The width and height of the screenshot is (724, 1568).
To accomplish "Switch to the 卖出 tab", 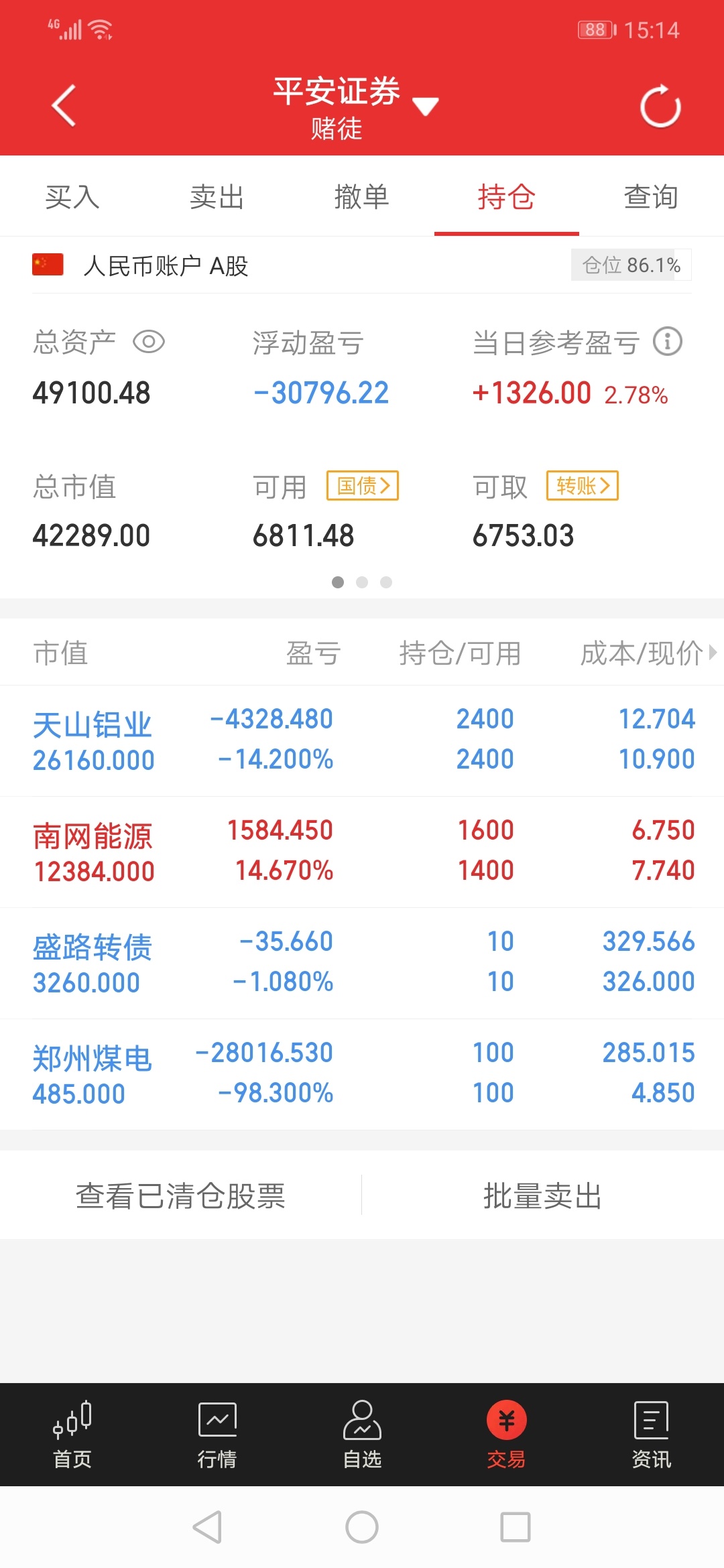I will [217, 197].
